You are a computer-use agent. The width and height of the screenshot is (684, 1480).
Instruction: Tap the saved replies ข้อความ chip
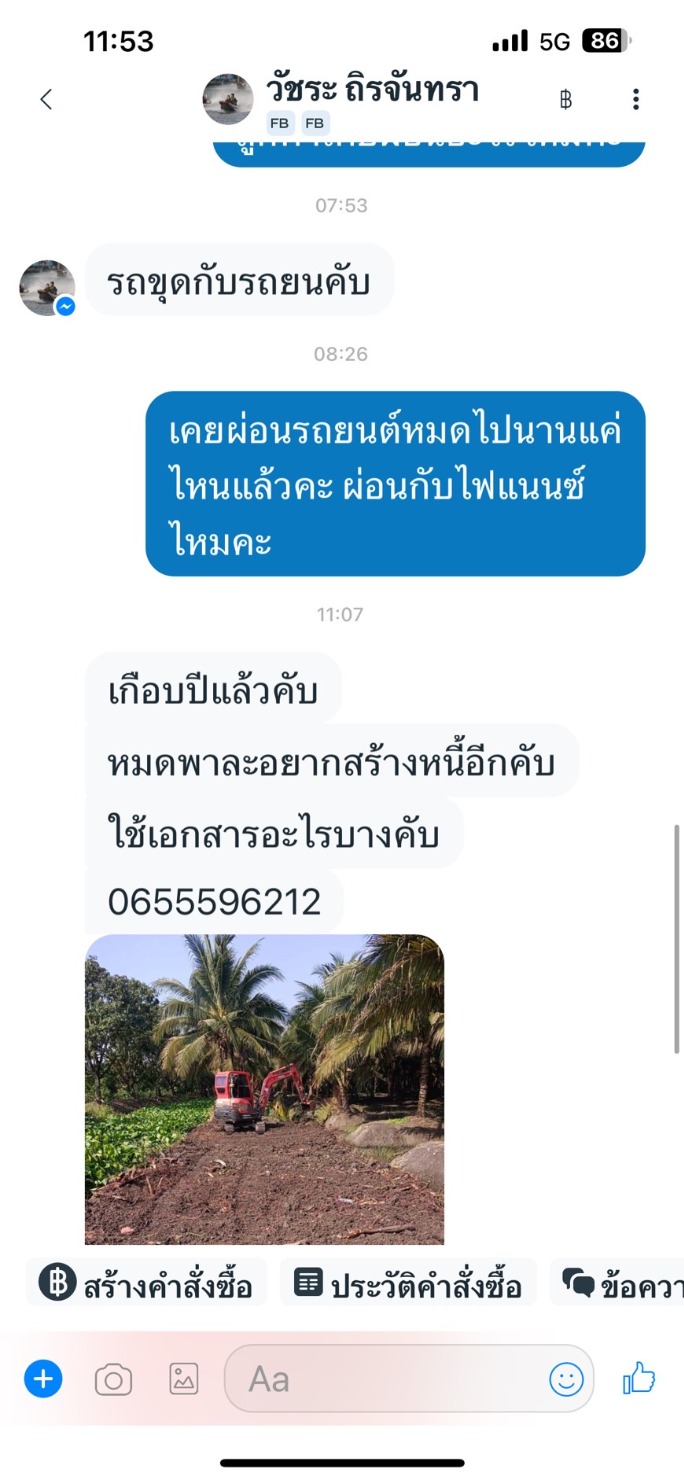coord(617,1284)
